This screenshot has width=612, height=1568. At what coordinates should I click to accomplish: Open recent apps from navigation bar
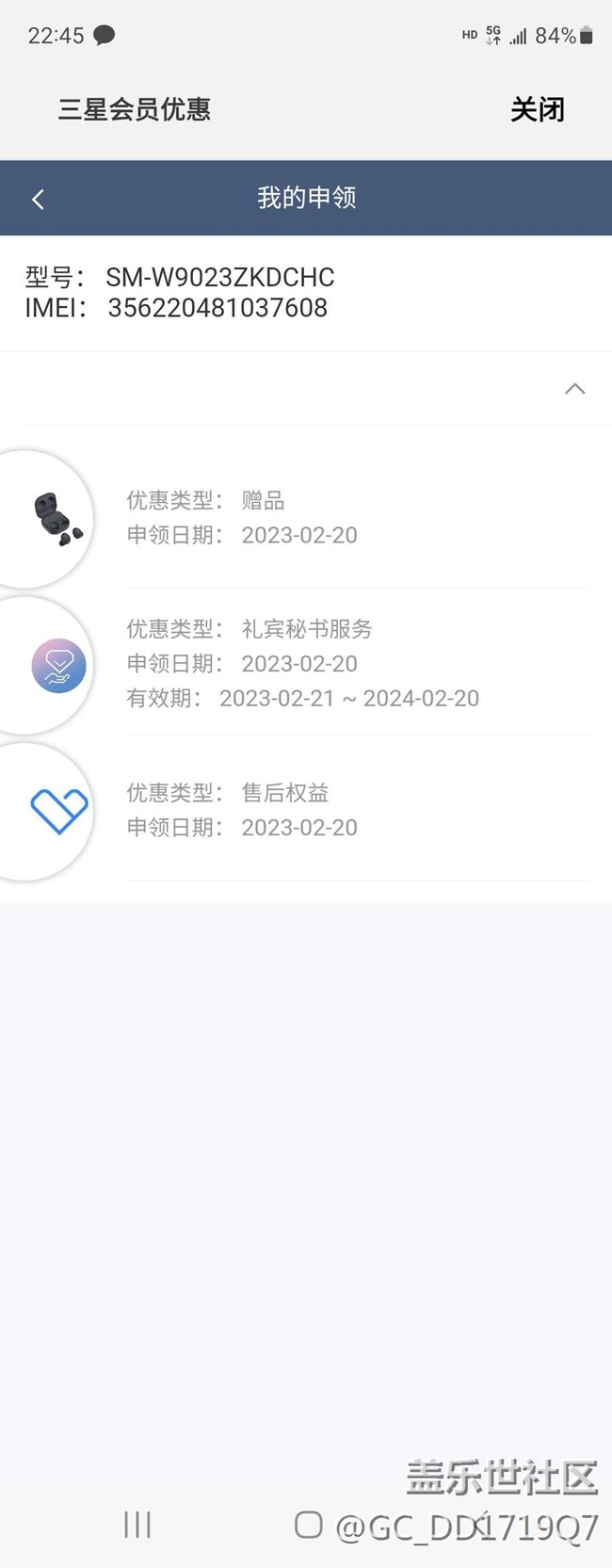137,1525
